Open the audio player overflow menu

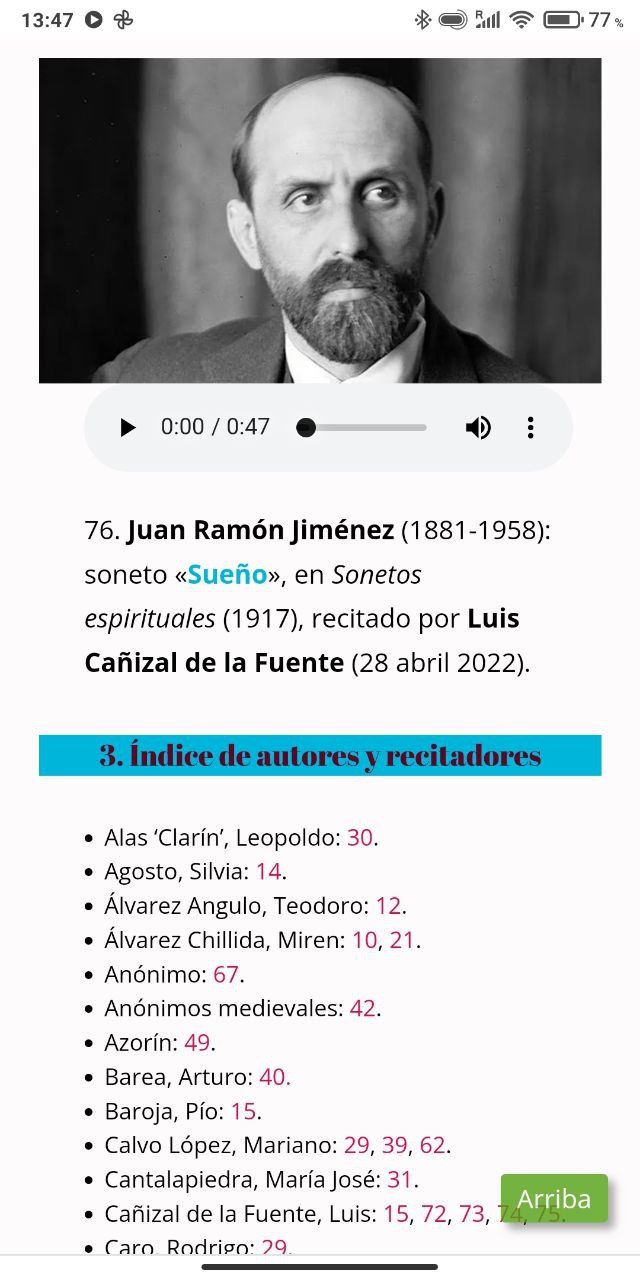[530, 428]
